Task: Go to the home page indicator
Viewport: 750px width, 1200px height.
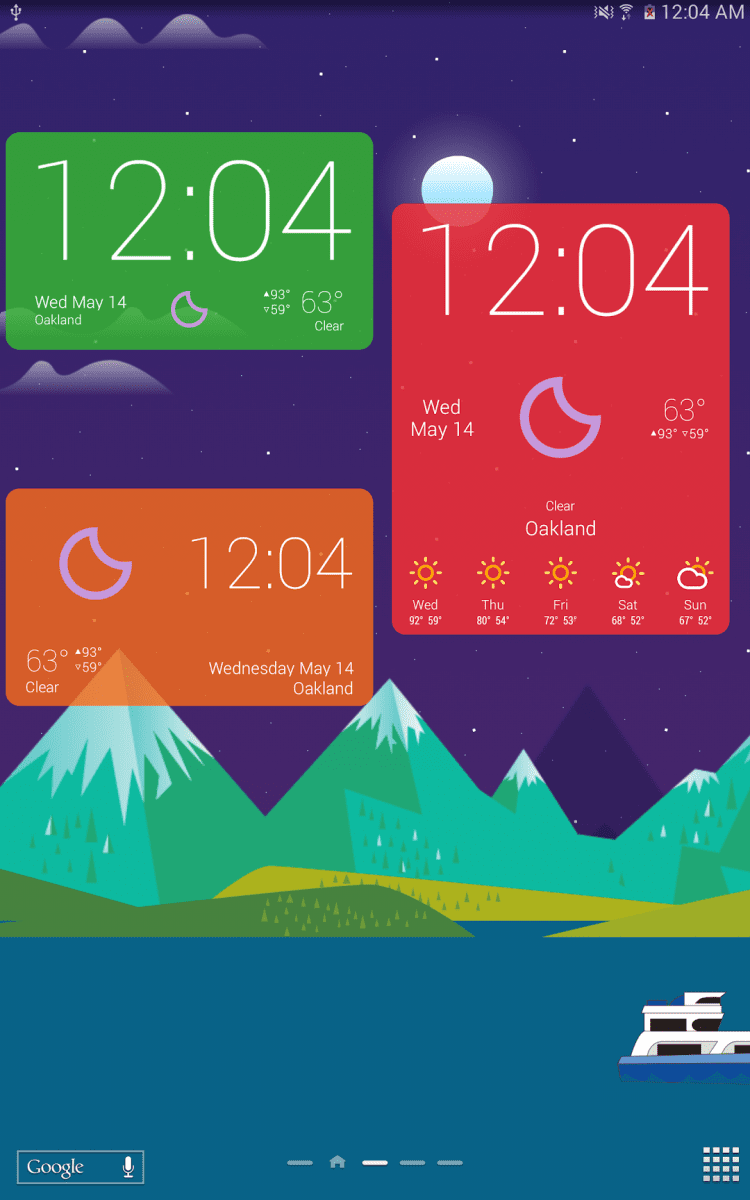Action: pyautogui.click(x=337, y=1162)
